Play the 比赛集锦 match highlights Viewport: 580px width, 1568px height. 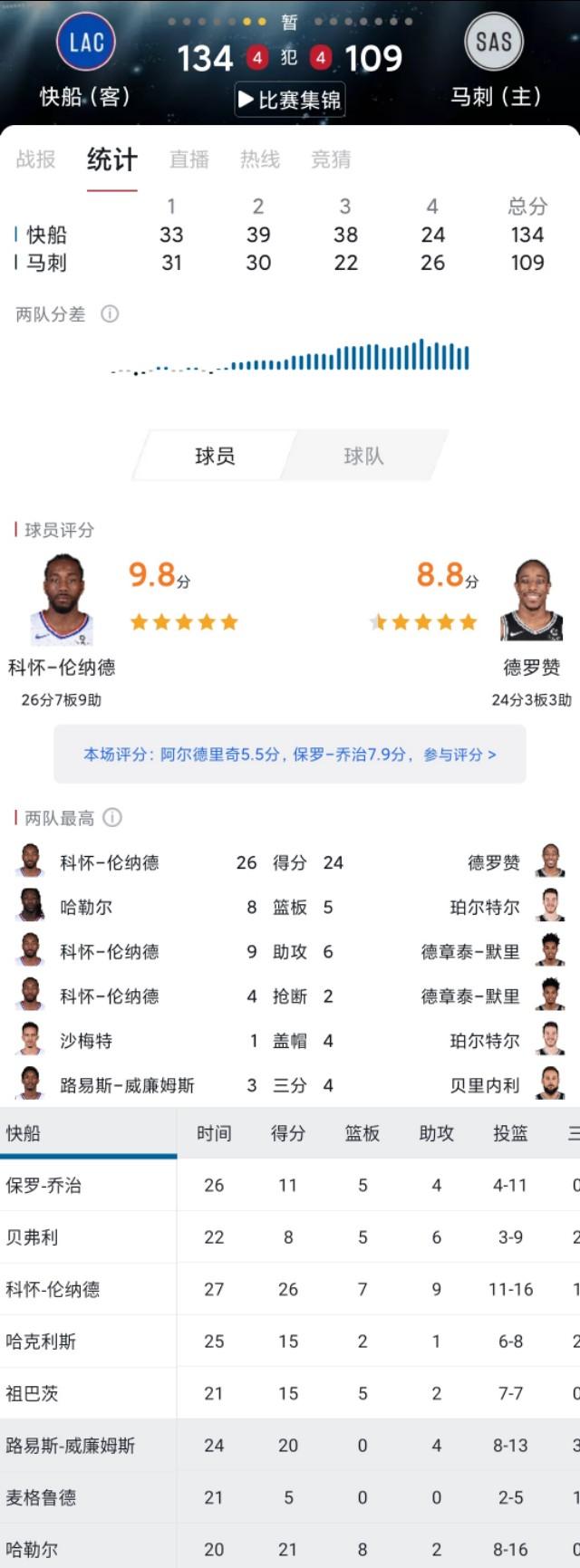pos(290,100)
